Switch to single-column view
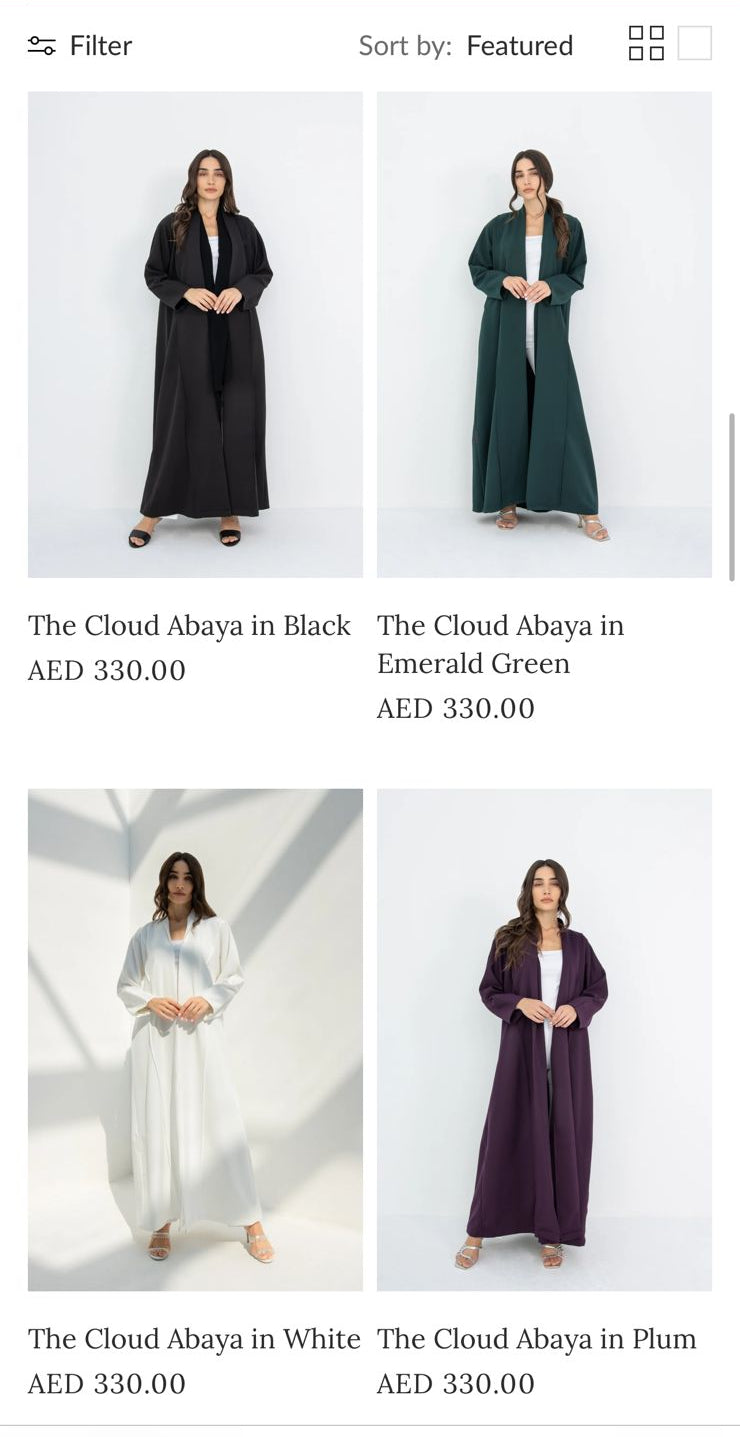 pos(695,44)
